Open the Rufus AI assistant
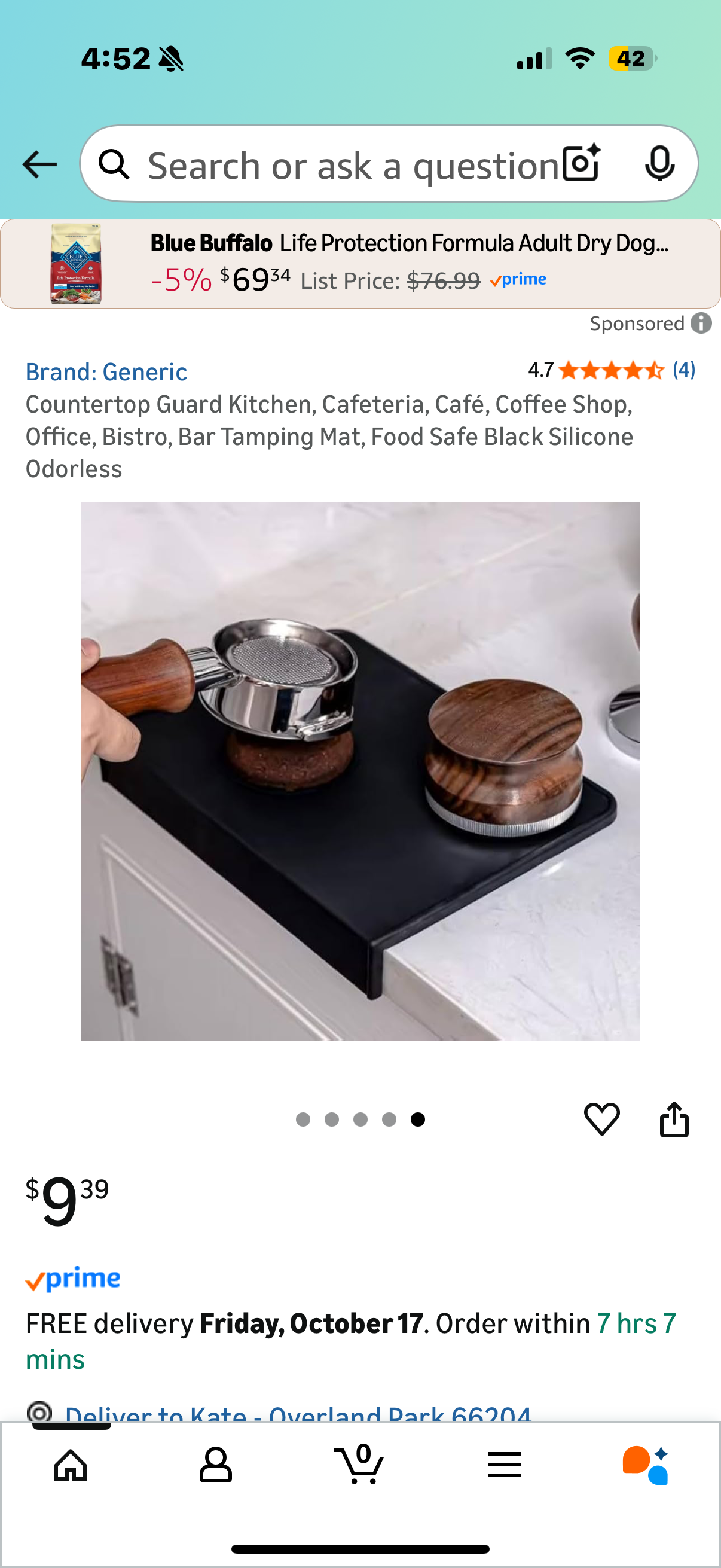The height and width of the screenshot is (1568, 721). click(646, 1465)
